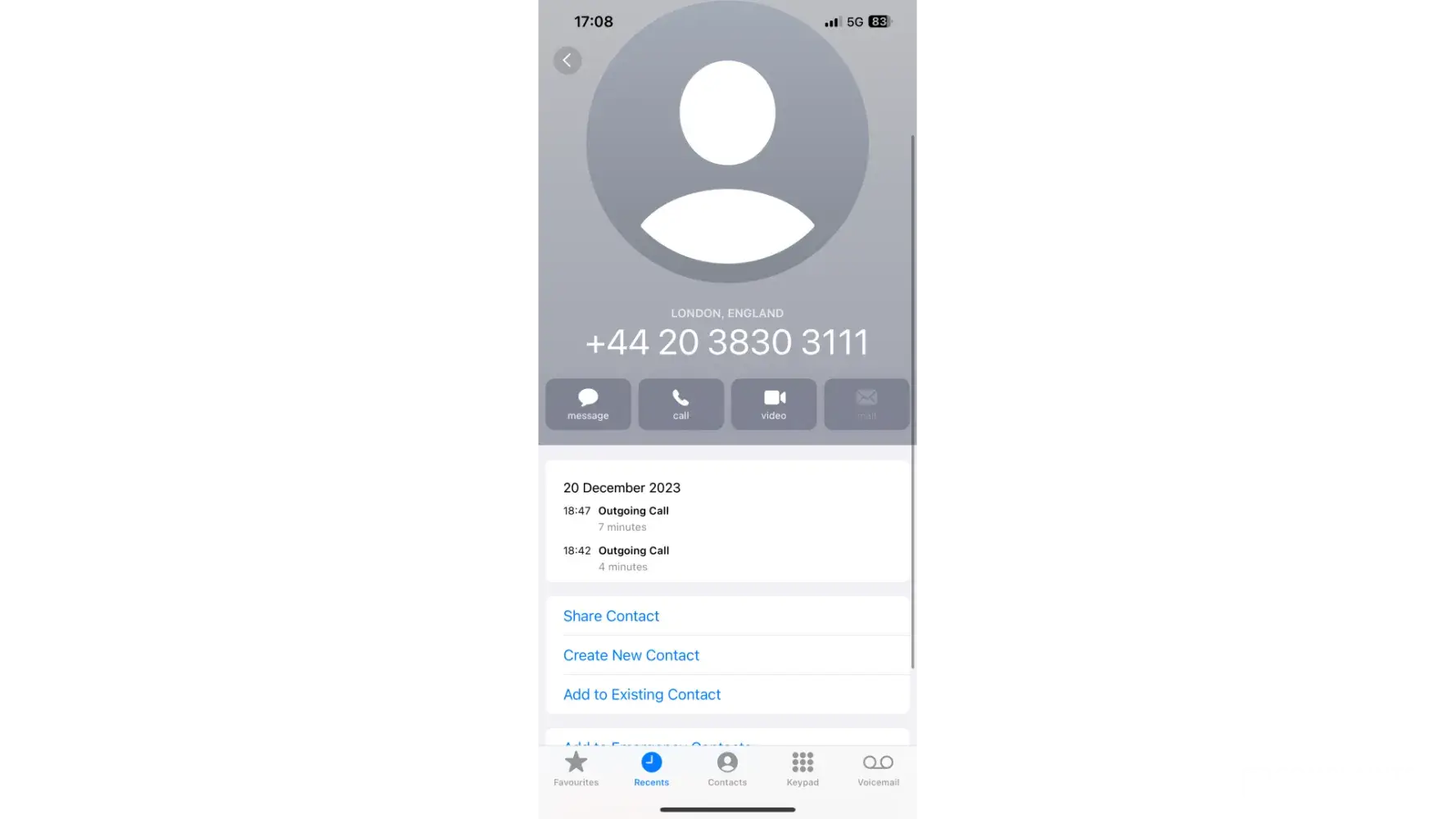Open the Keypad tab

point(803,769)
